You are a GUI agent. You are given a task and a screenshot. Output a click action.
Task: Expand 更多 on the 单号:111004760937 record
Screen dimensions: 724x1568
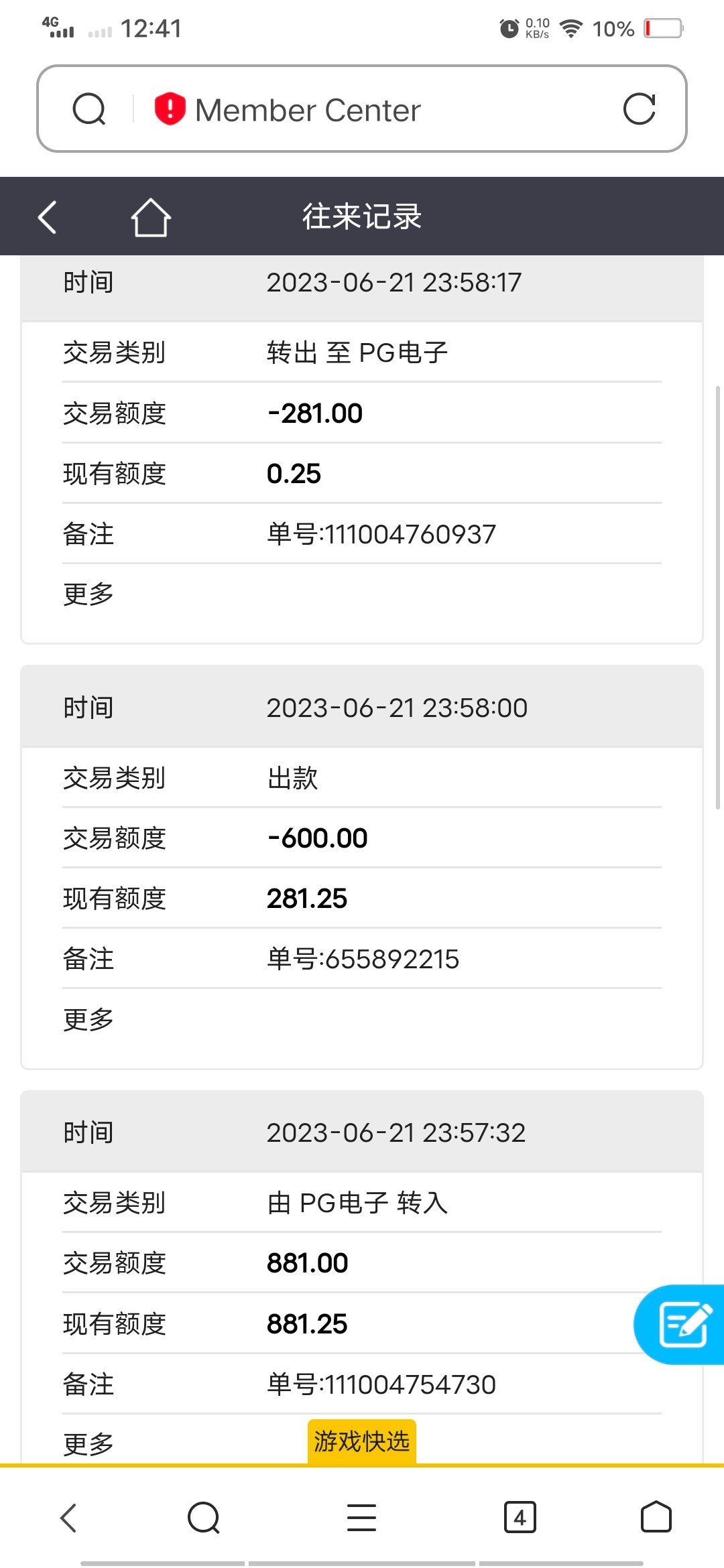pyautogui.click(x=88, y=594)
